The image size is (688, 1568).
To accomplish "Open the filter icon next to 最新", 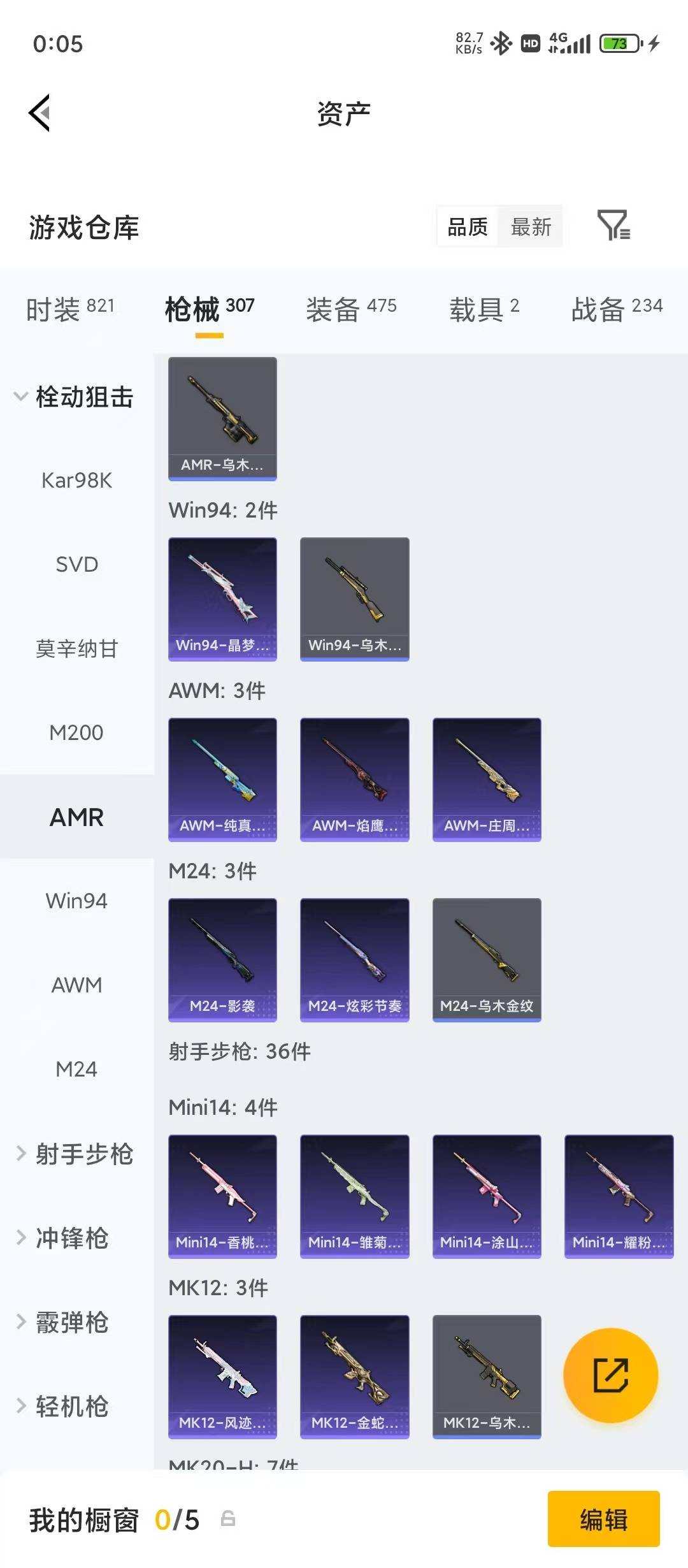I will pyautogui.click(x=613, y=226).
